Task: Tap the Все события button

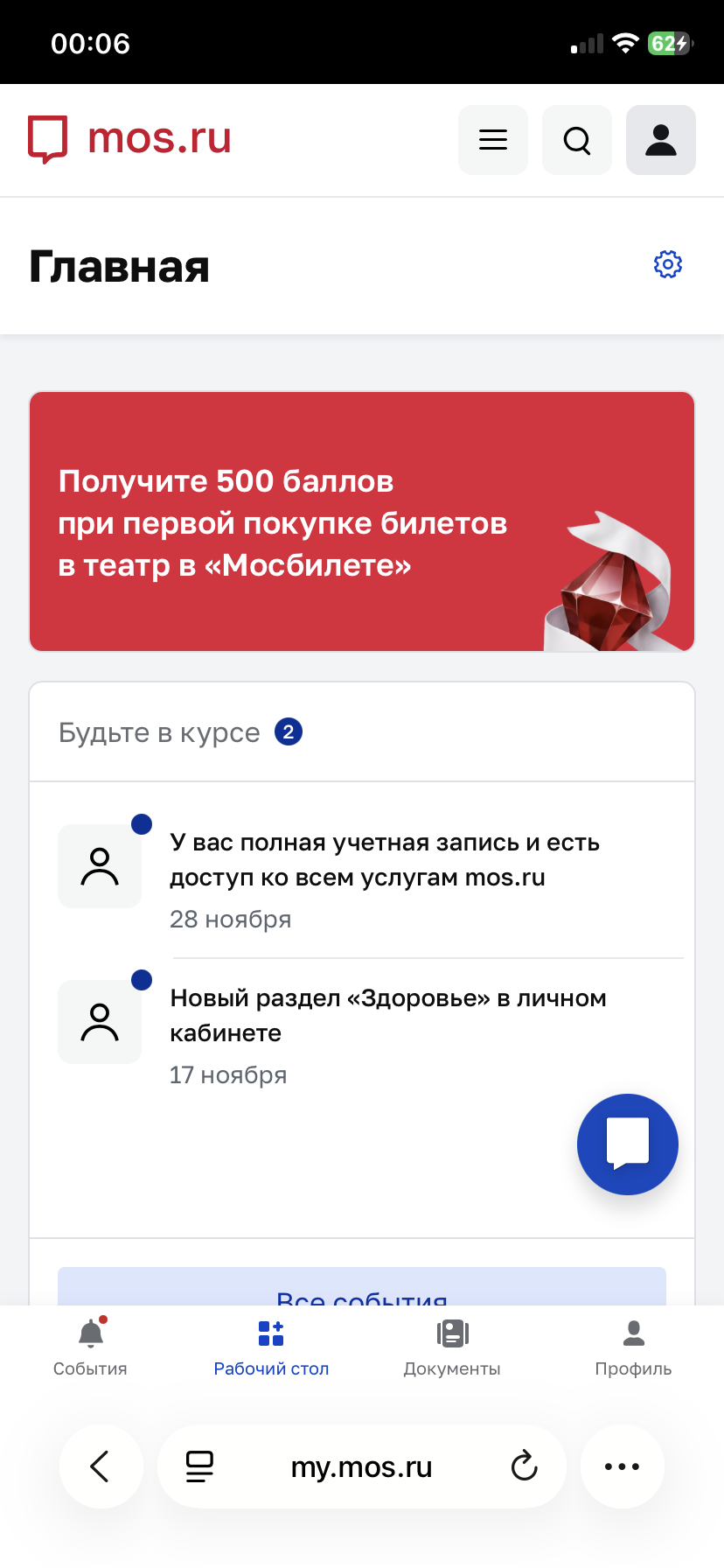Action: coord(362,1290)
